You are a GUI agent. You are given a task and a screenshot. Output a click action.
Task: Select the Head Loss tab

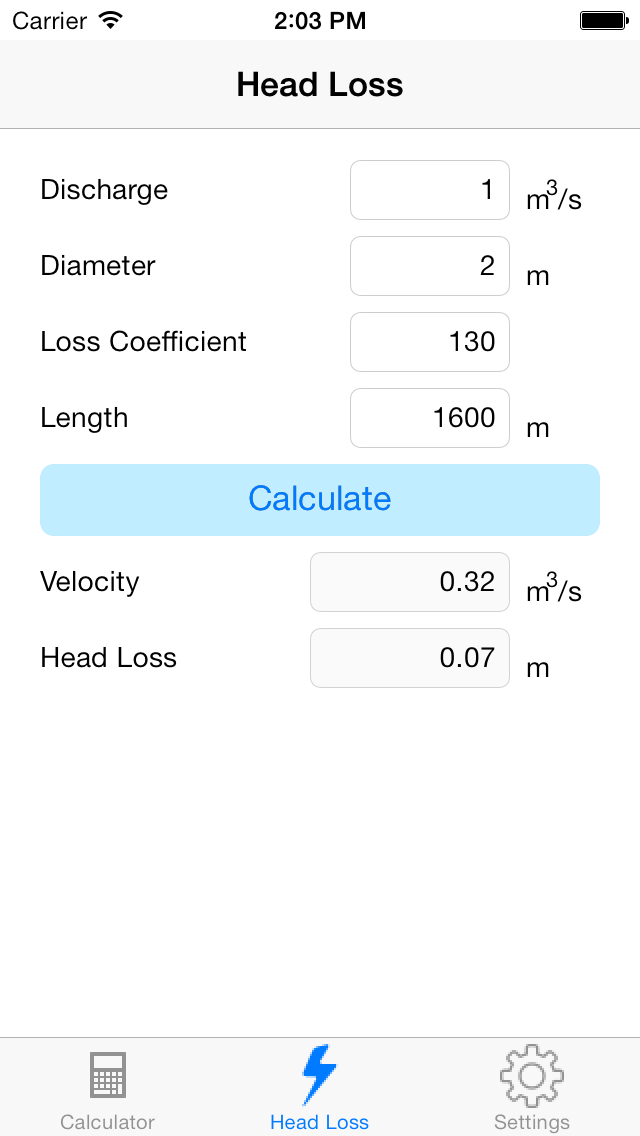point(320,1090)
